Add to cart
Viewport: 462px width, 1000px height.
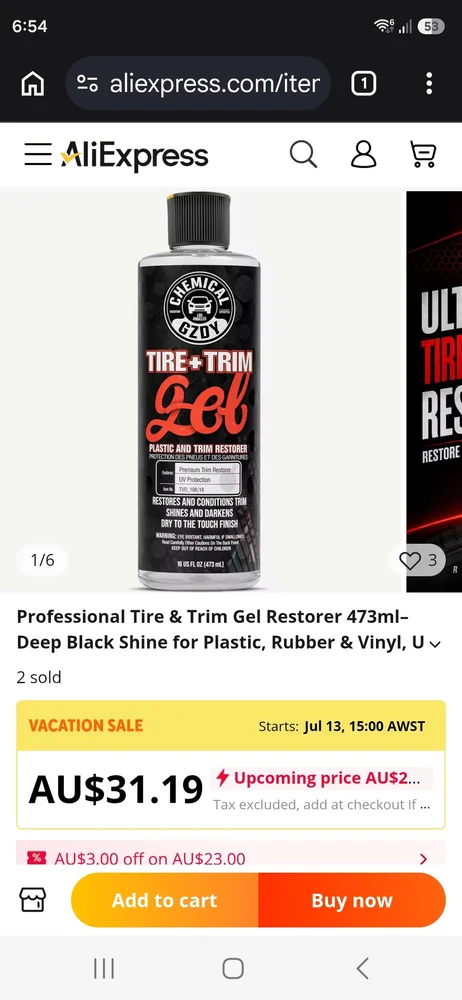tap(165, 900)
